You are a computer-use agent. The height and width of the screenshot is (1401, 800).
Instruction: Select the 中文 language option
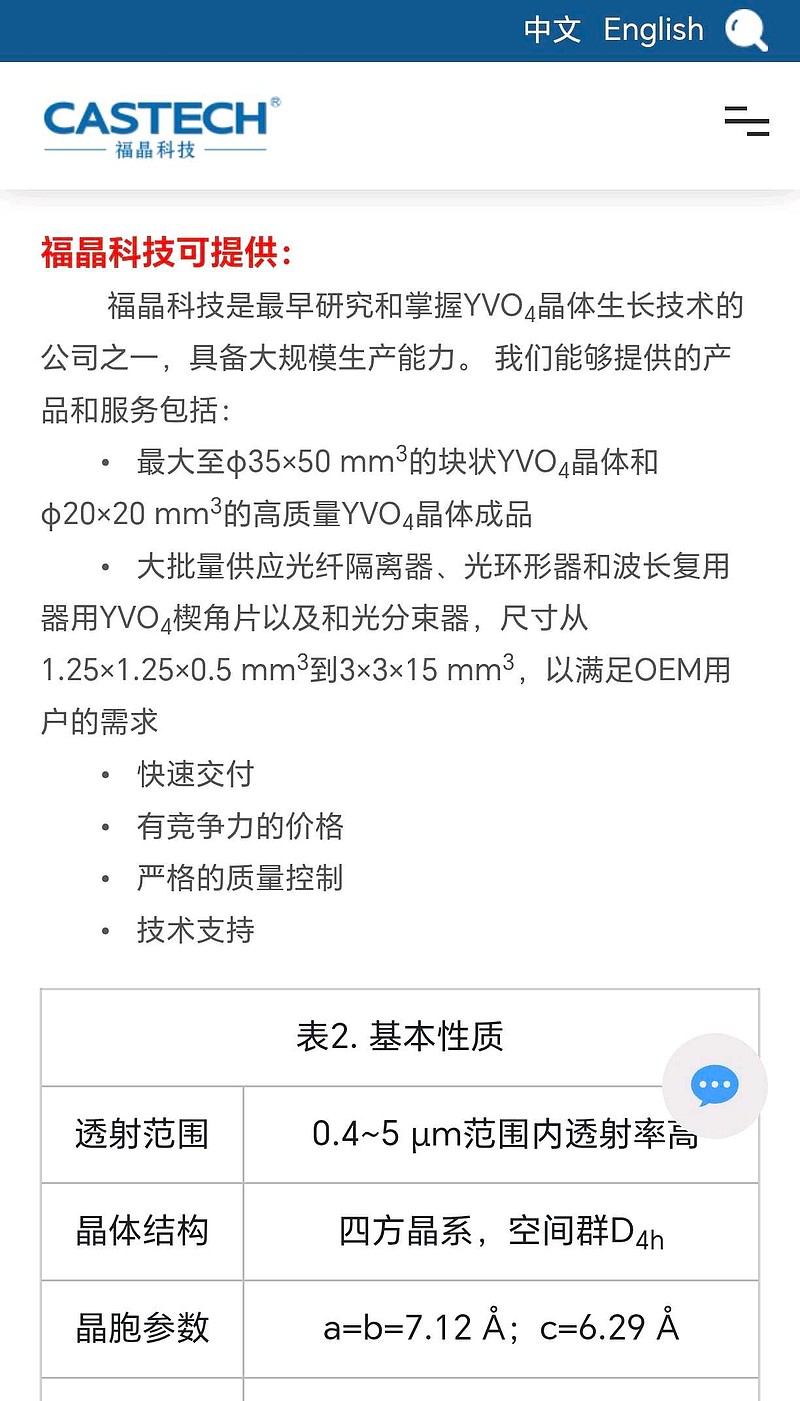click(551, 31)
